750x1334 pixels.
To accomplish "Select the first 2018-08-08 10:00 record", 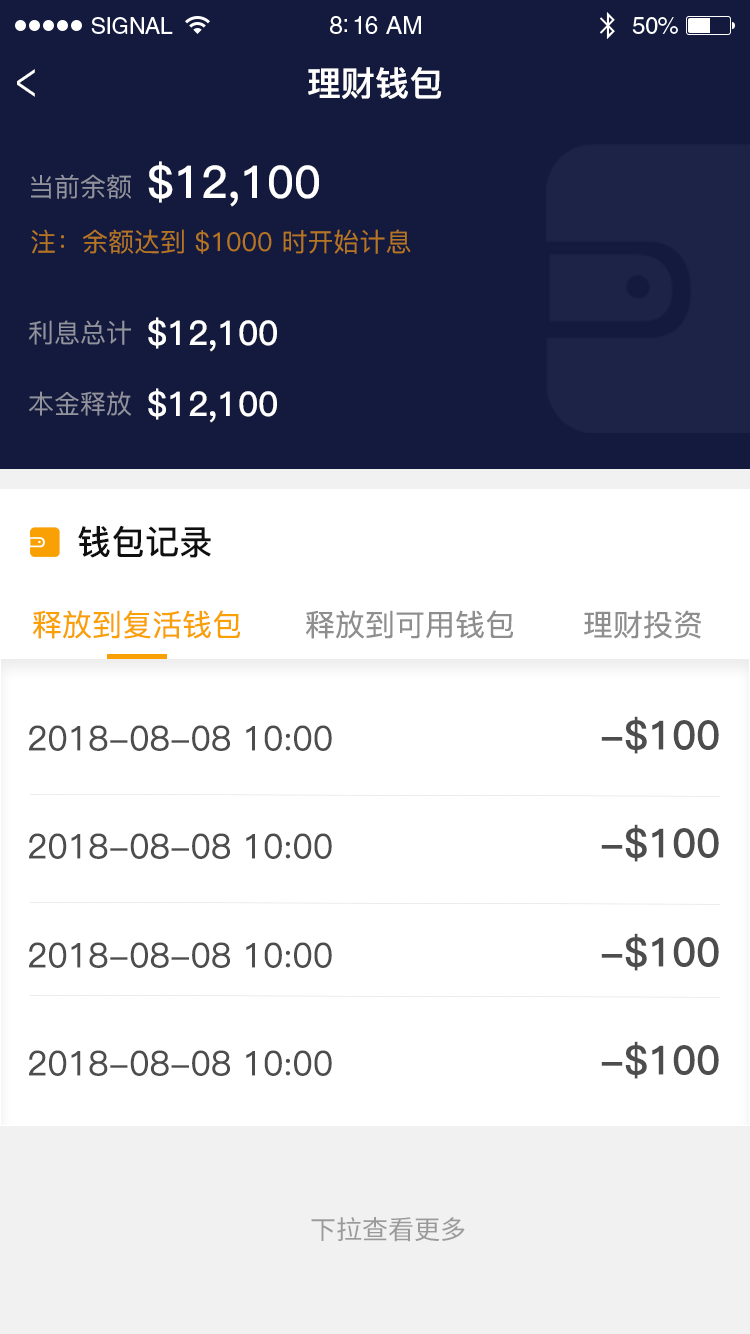I will point(180,738).
